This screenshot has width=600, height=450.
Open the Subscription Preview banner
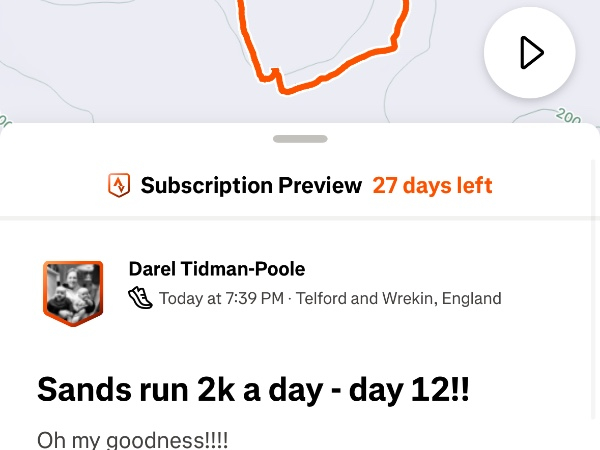pos(300,186)
